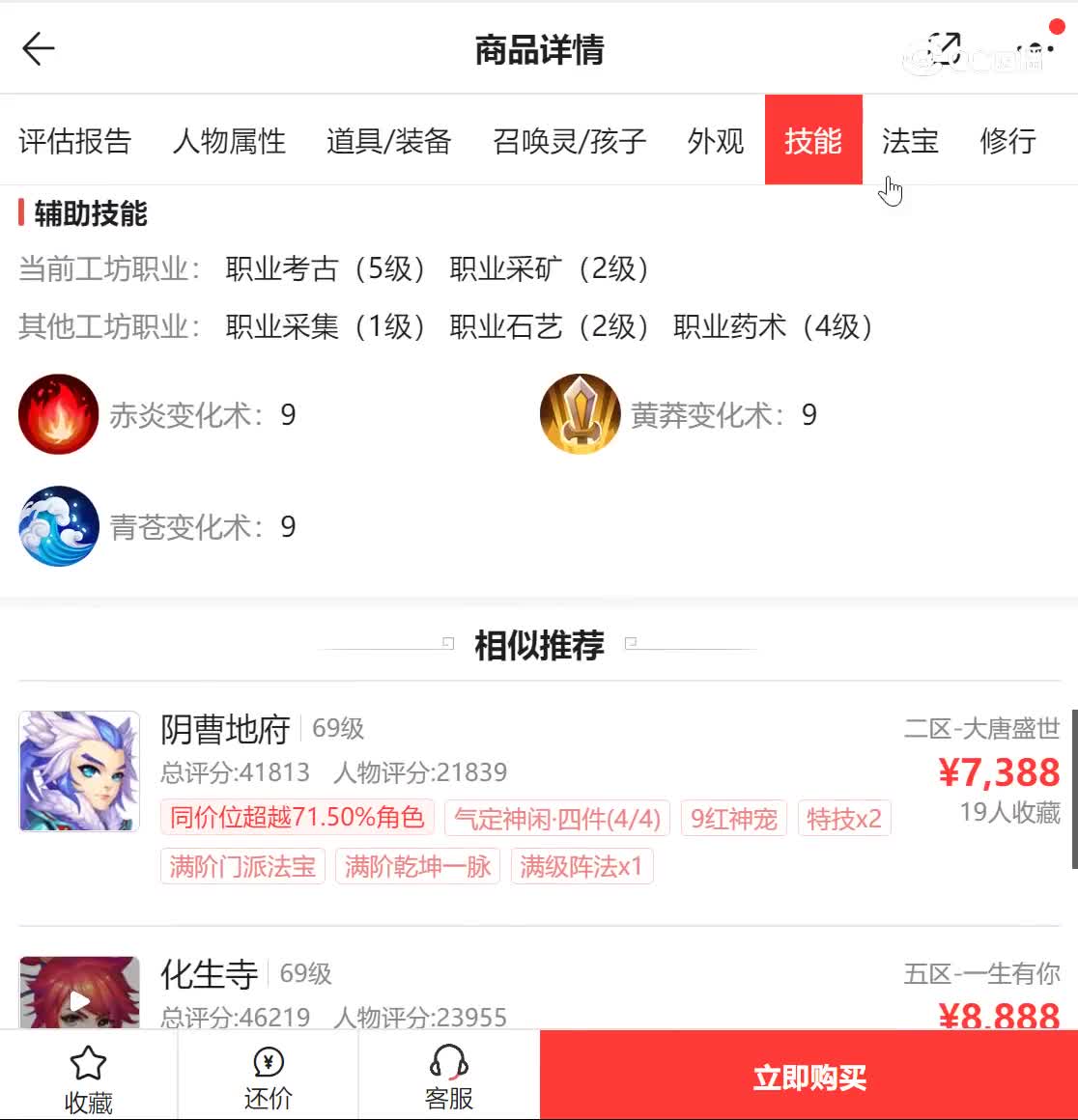This screenshot has height=1120, width=1078.
Task: Switch to the 法宝 tab
Action: [x=909, y=141]
